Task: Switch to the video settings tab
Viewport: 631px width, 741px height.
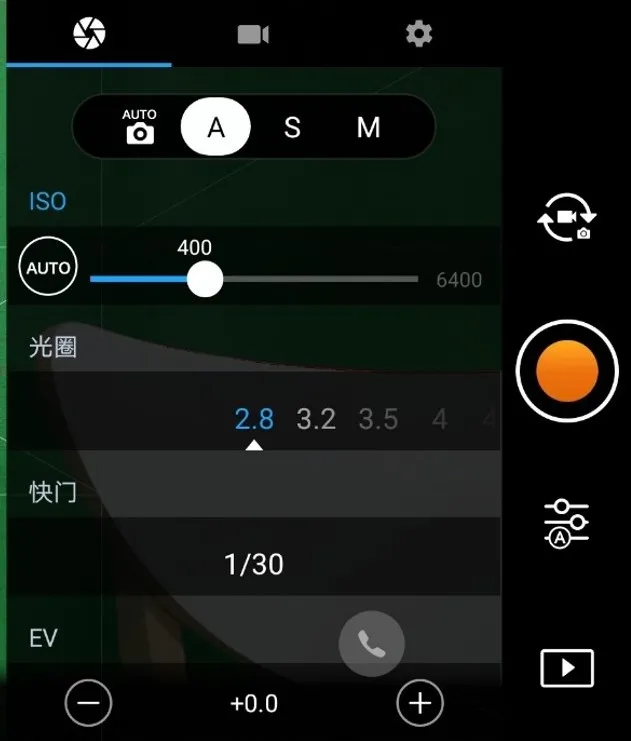Action: pos(253,34)
